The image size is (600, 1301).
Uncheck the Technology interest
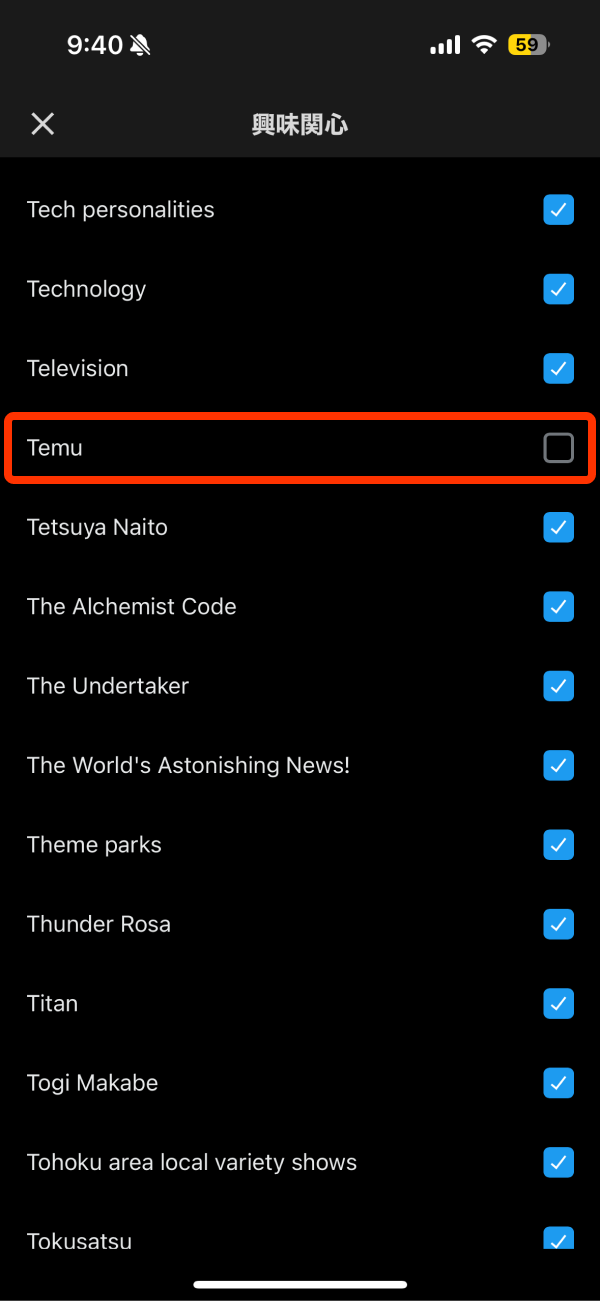pos(558,289)
